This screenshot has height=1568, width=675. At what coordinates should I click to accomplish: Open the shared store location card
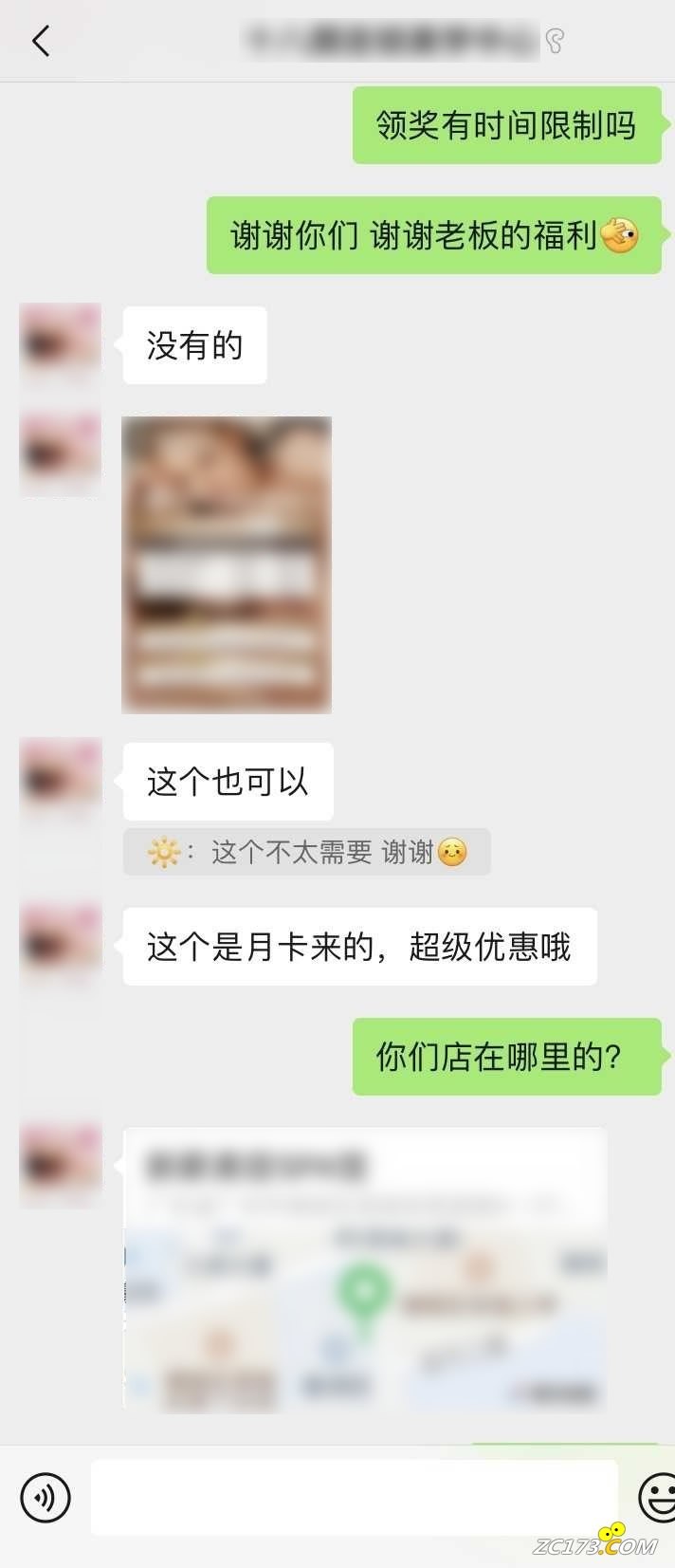(365, 1269)
